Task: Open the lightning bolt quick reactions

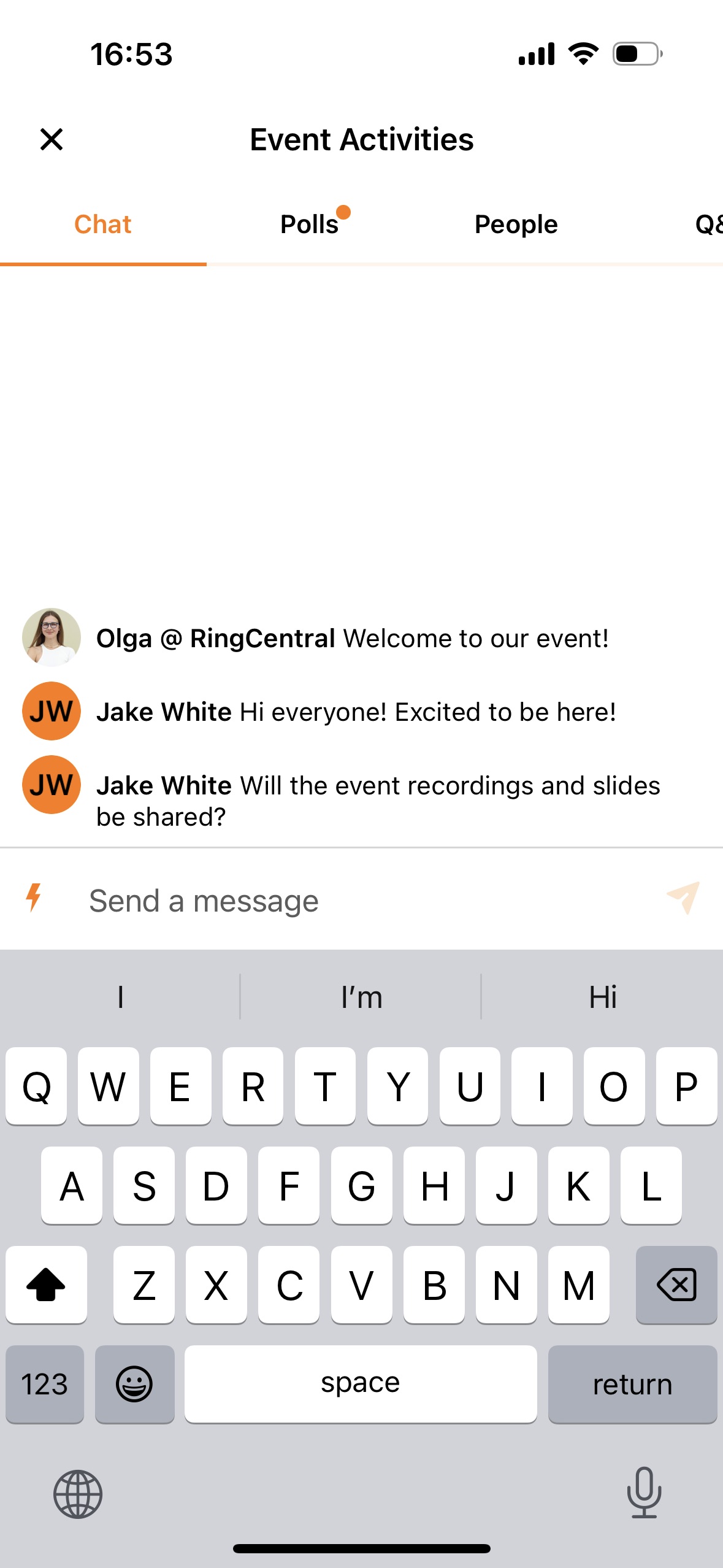Action: pyautogui.click(x=34, y=898)
